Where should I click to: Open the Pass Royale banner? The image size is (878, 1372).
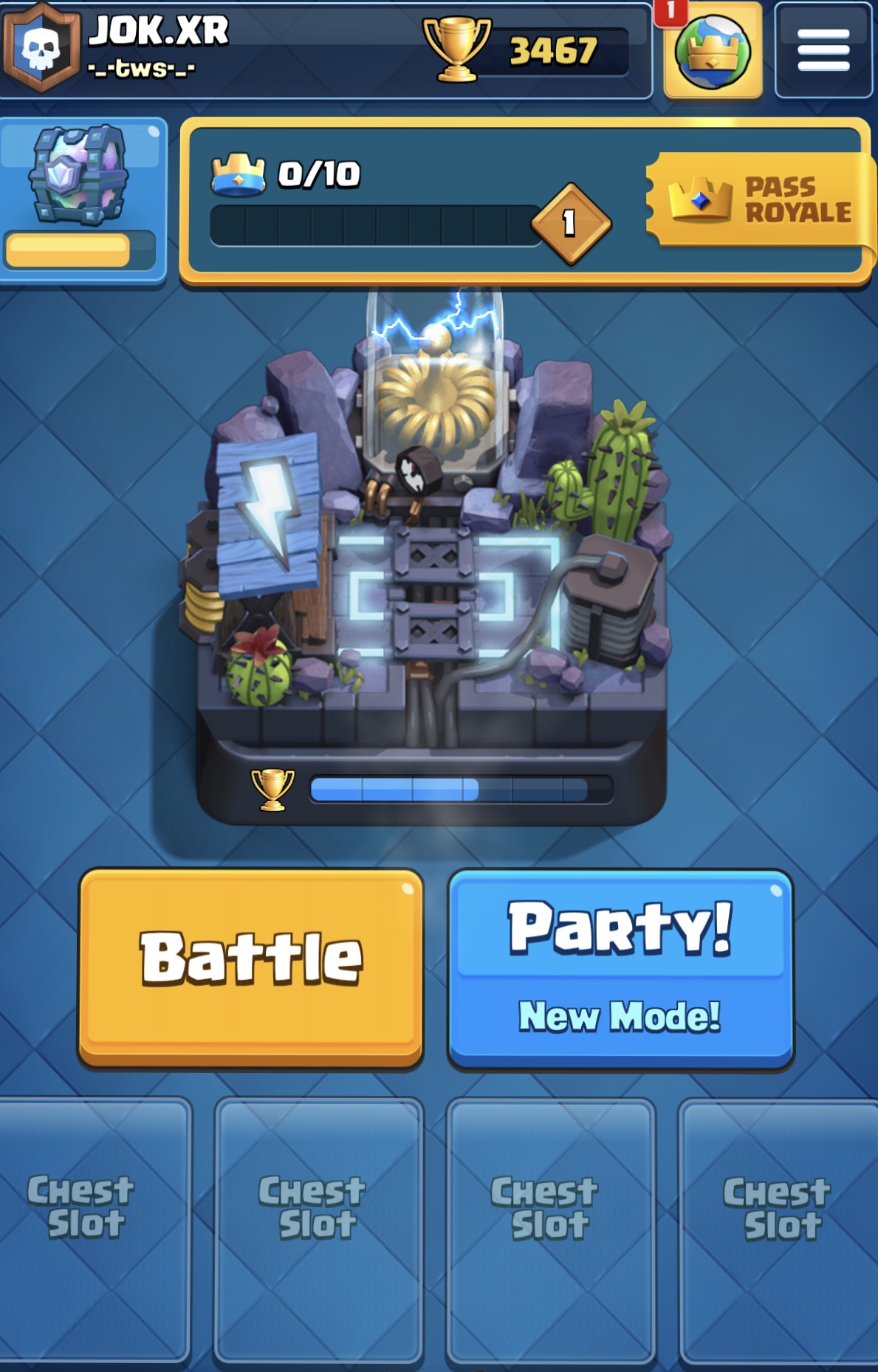761,199
